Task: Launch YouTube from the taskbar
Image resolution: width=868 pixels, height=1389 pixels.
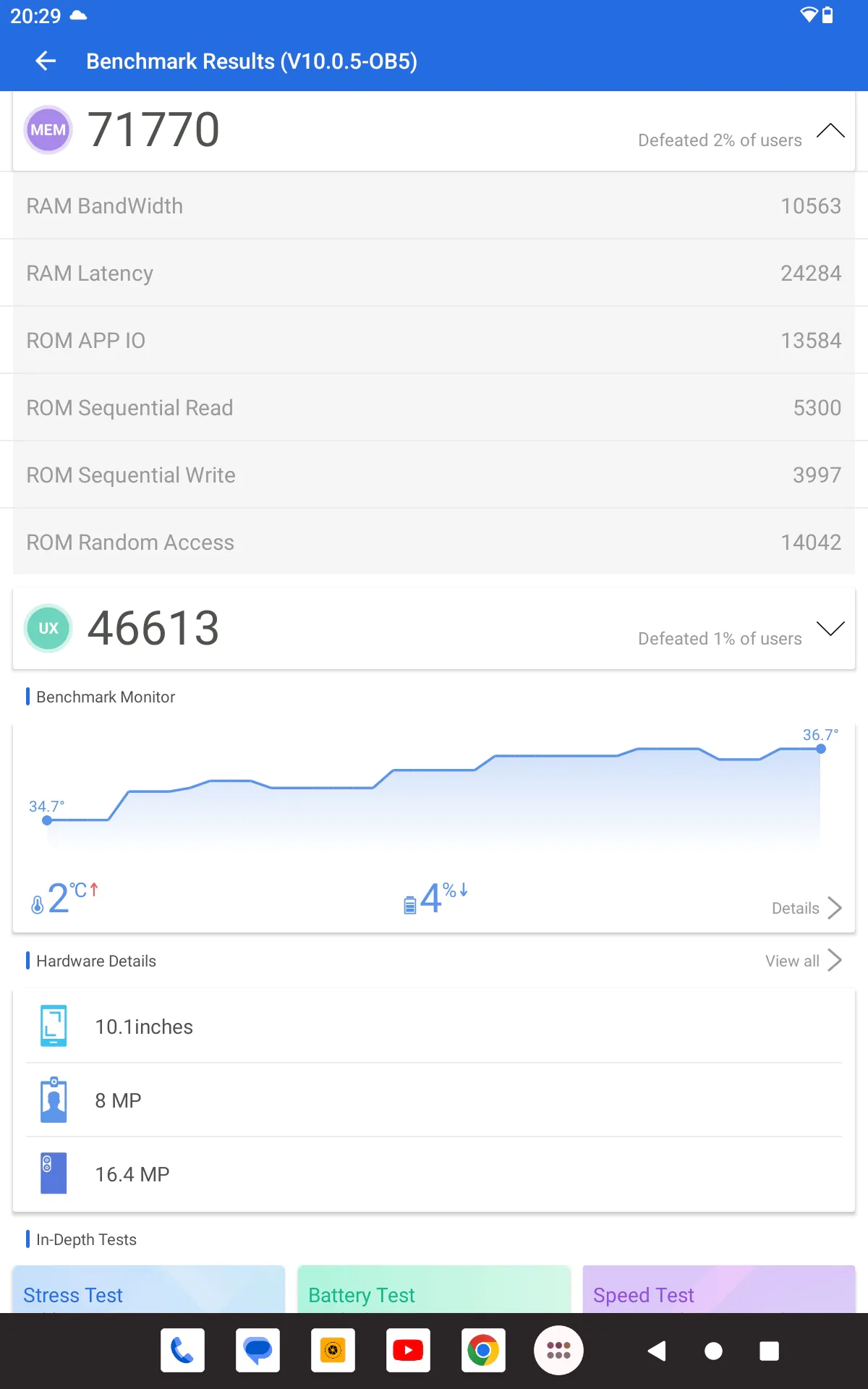Action: [408, 1350]
